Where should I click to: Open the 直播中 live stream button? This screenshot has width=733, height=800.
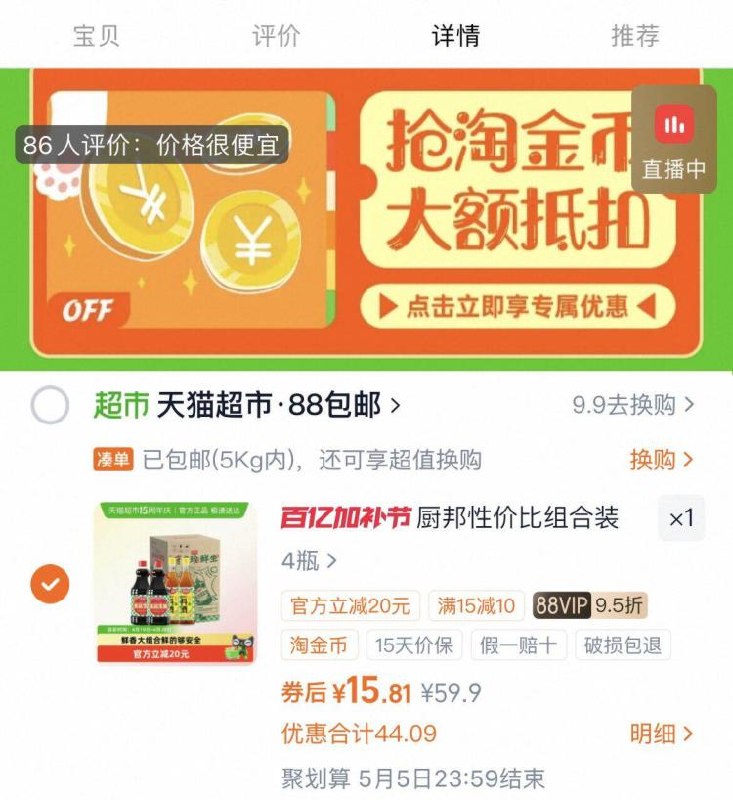pos(673,139)
